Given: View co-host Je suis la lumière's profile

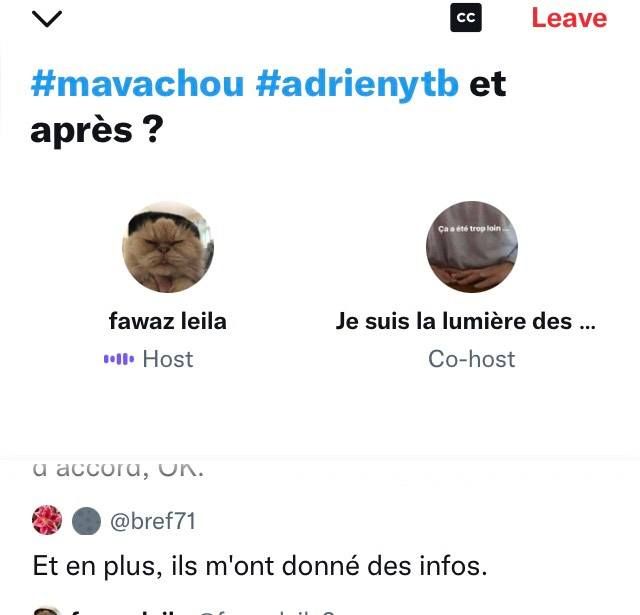Looking at the screenshot, I should [472, 247].
